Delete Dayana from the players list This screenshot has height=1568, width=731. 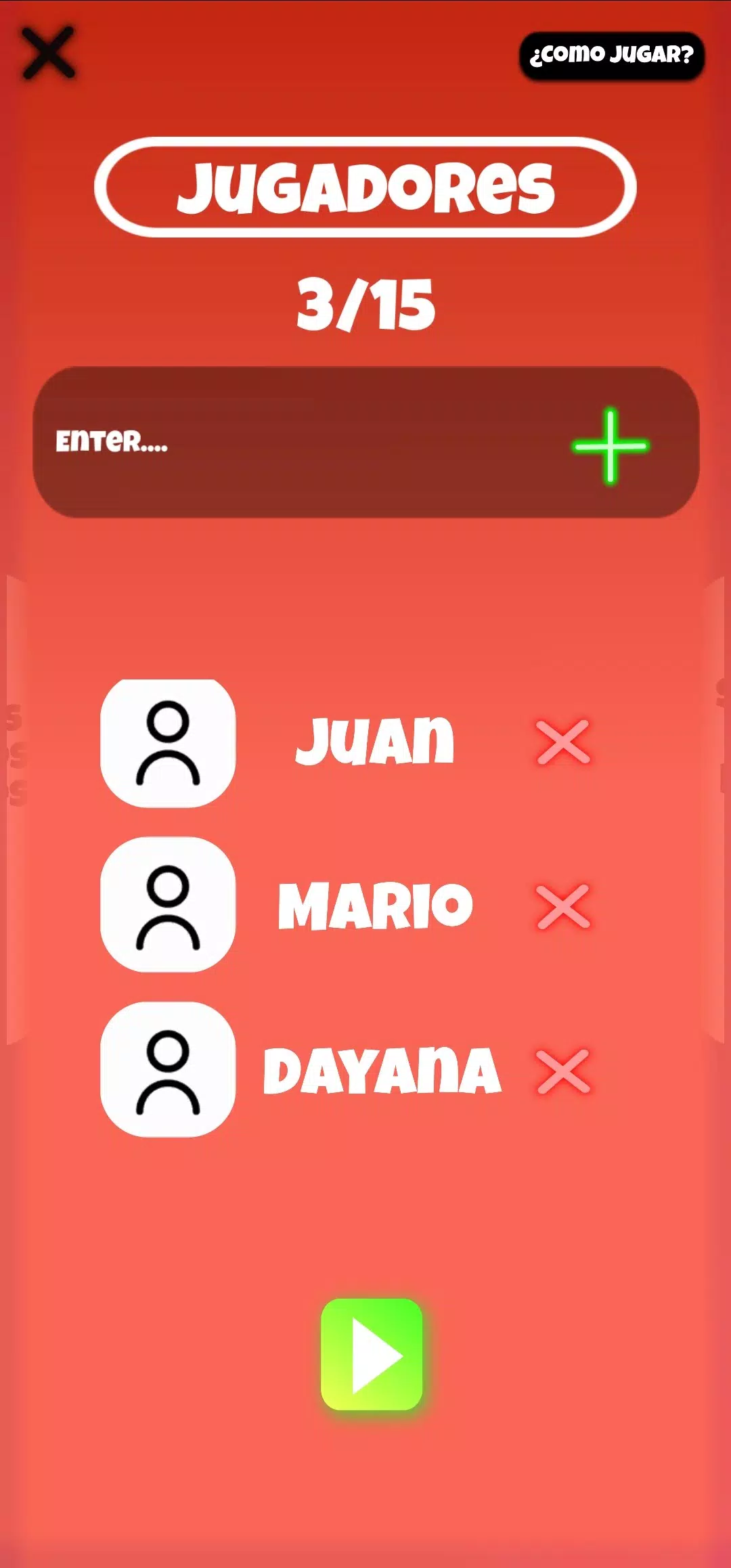pyautogui.click(x=562, y=1071)
